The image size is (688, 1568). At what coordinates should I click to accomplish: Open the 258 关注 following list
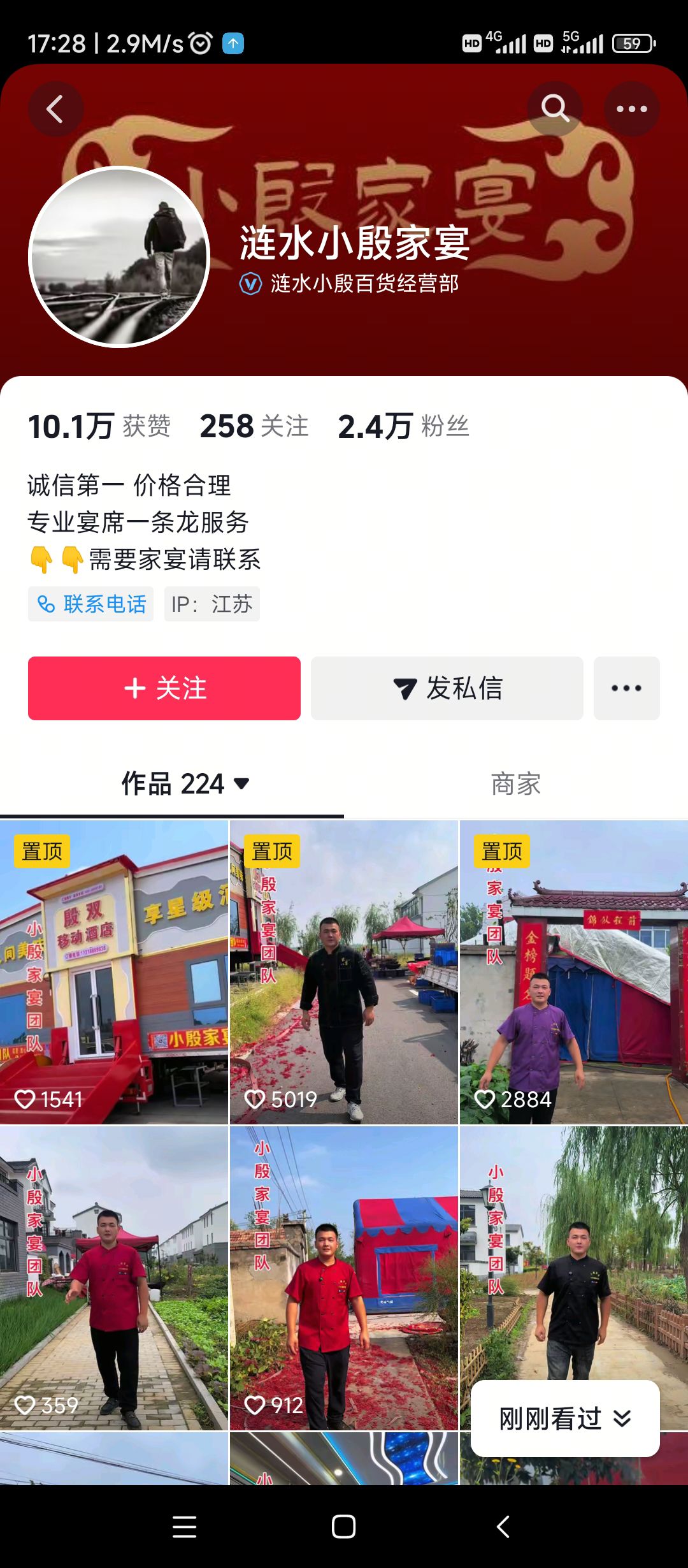pyautogui.click(x=254, y=426)
